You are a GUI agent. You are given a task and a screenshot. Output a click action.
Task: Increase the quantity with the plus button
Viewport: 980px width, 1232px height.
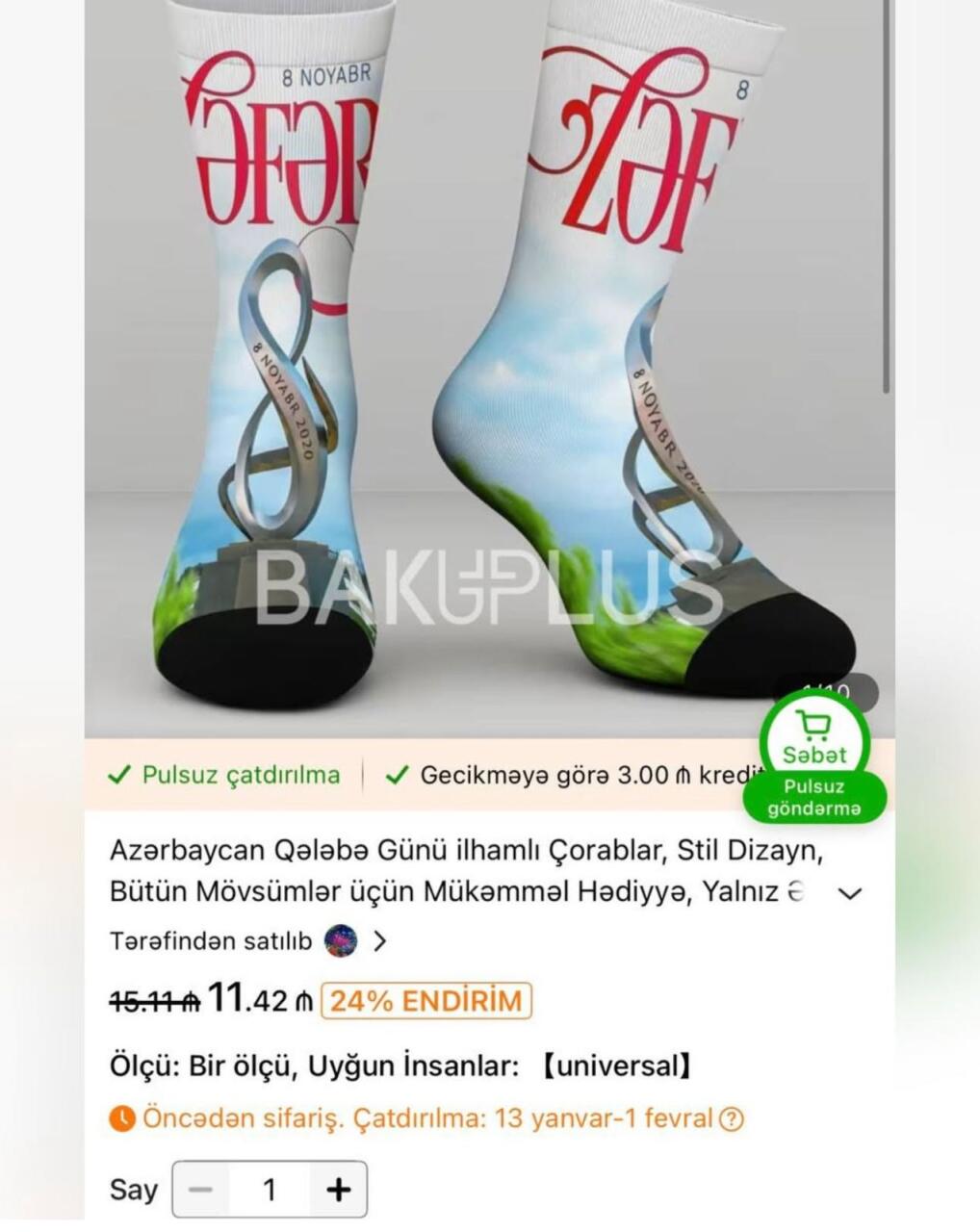338,1191
